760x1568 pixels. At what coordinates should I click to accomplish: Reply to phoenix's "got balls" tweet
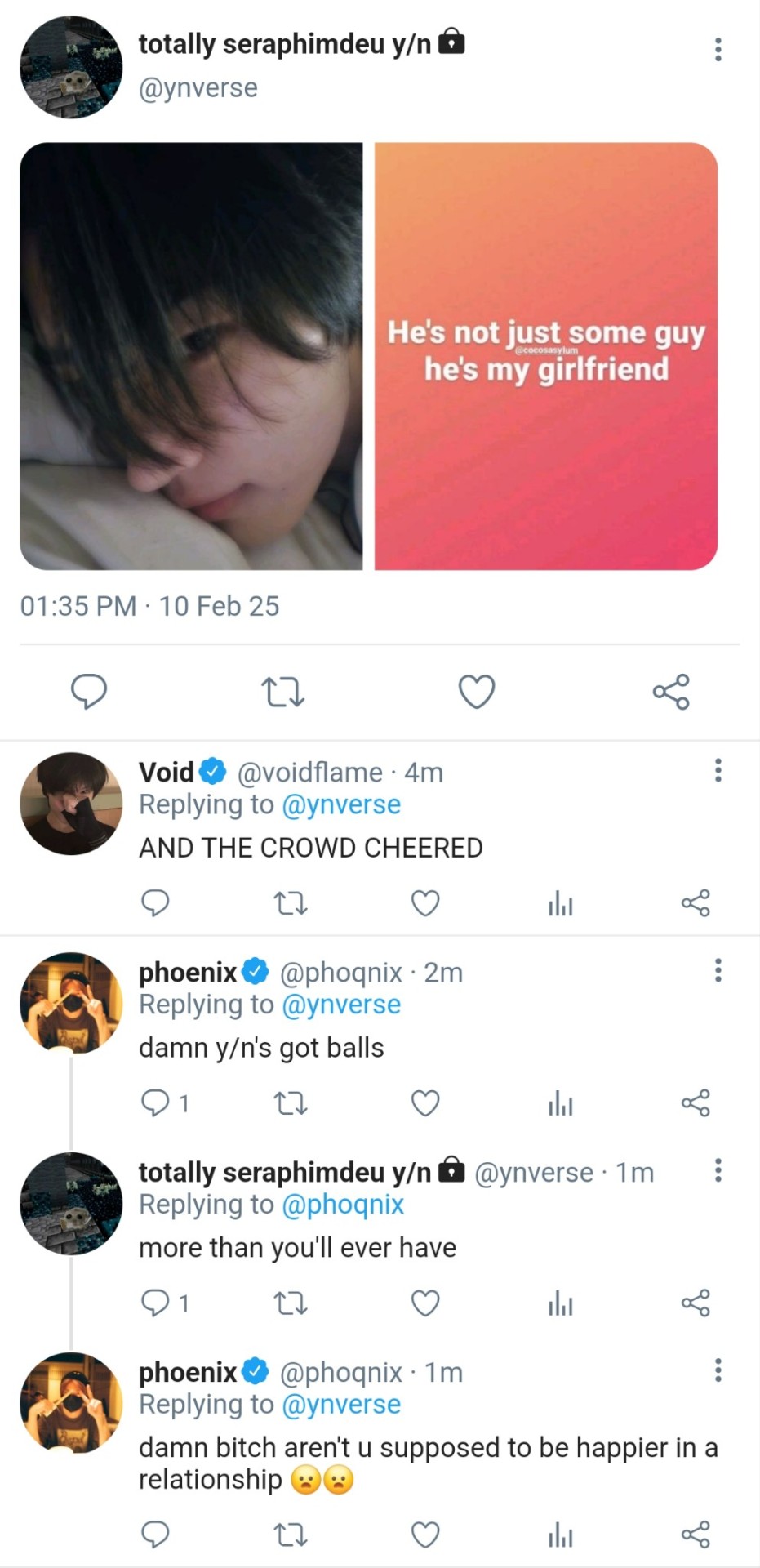tap(155, 1103)
